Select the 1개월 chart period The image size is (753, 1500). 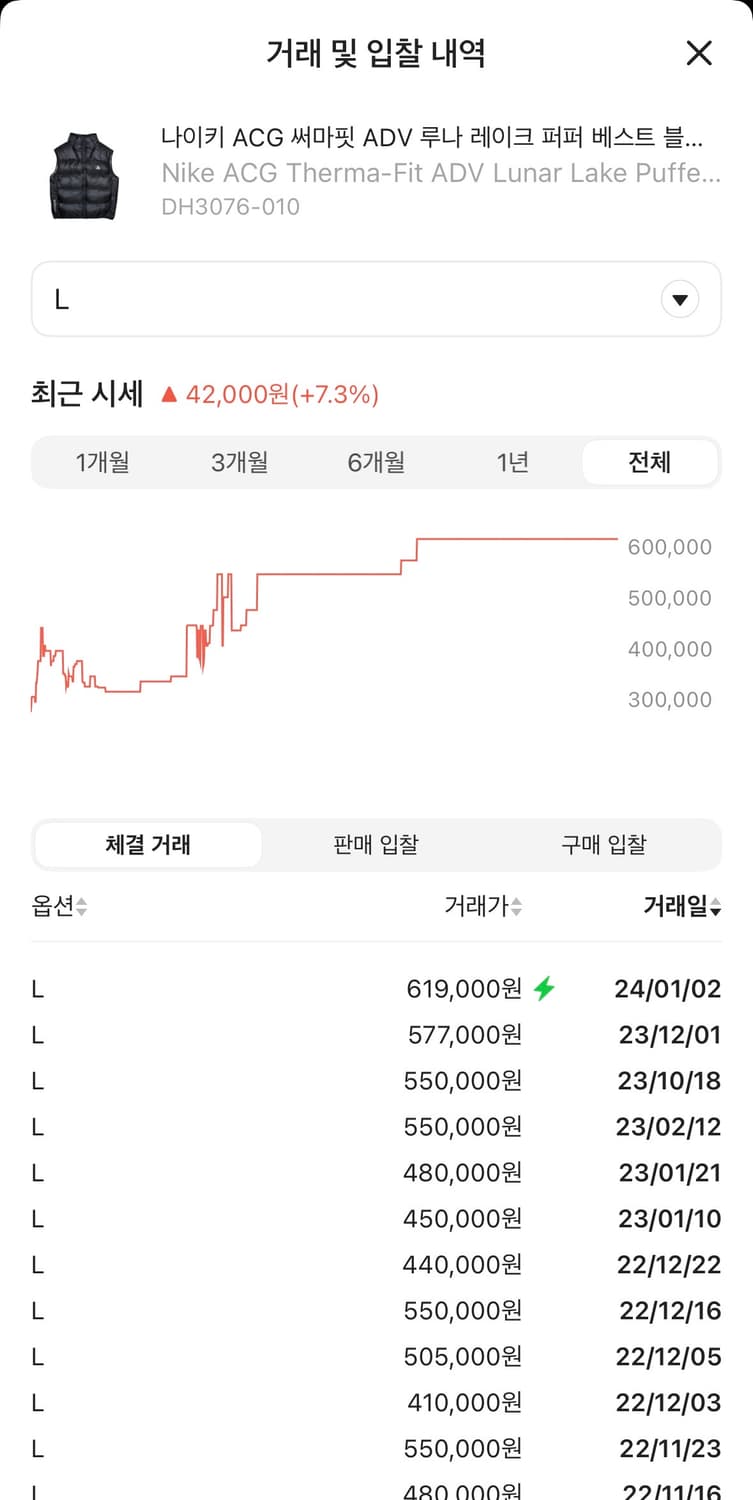(101, 462)
